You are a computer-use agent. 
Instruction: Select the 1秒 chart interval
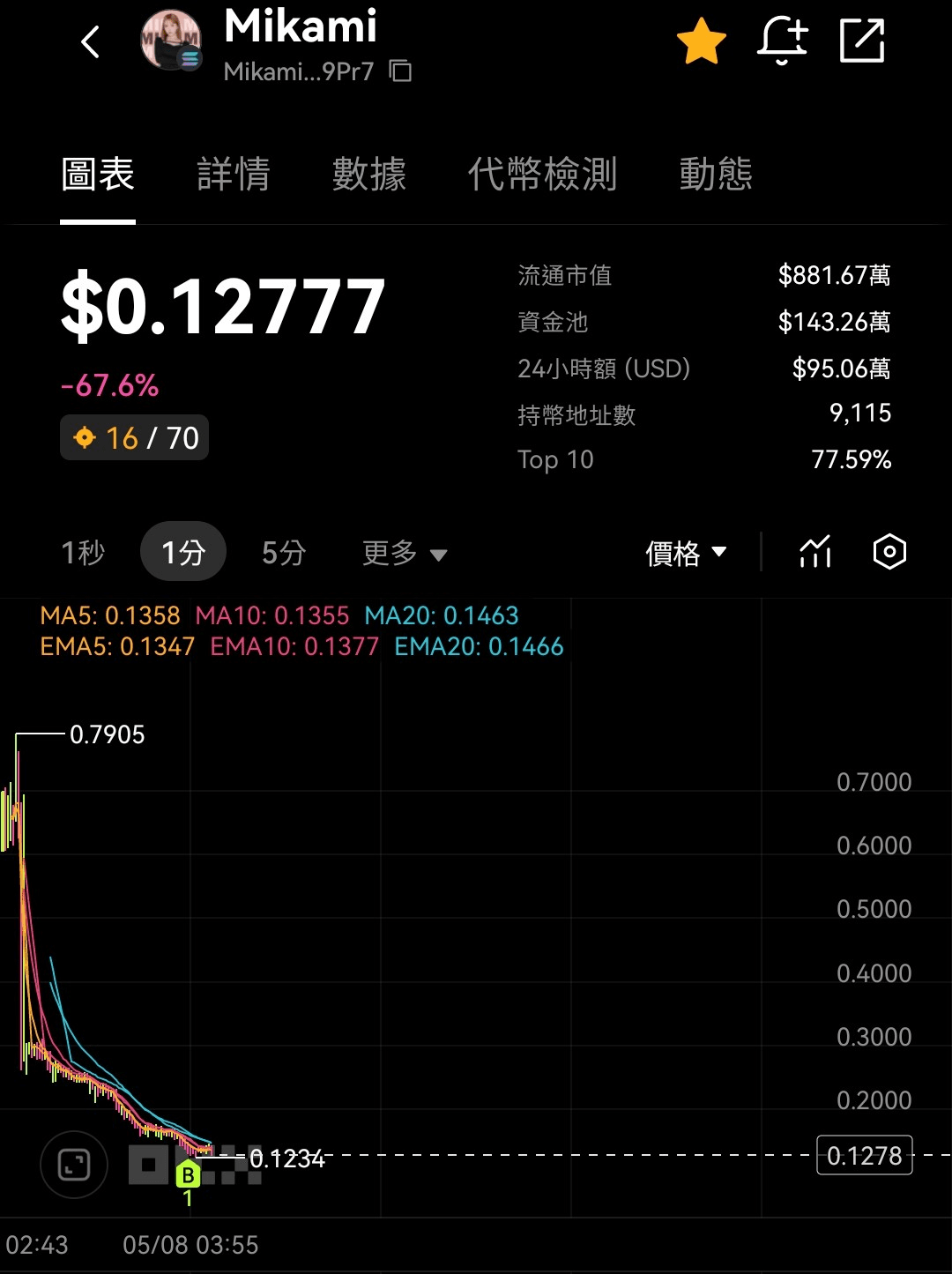[x=83, y=553]
